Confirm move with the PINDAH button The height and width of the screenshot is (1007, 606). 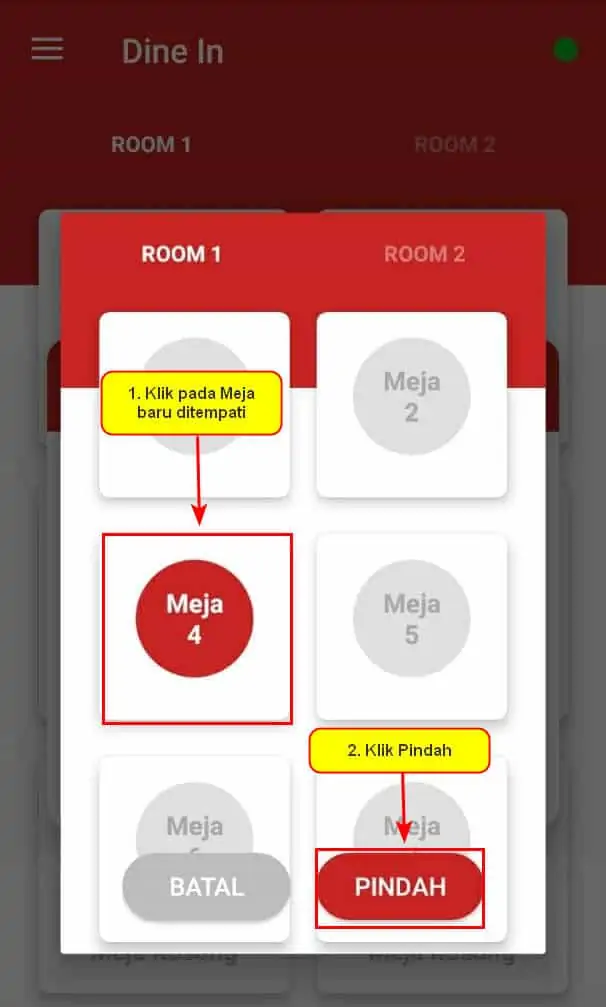[400, 886]
